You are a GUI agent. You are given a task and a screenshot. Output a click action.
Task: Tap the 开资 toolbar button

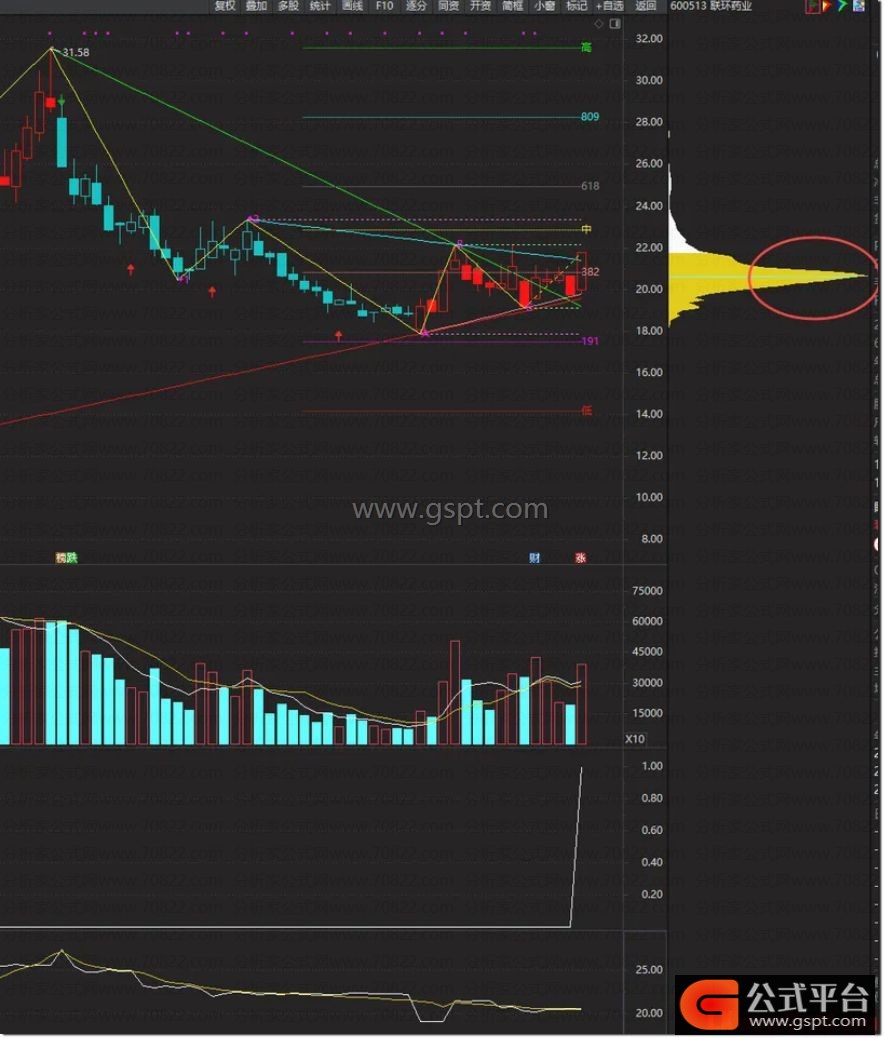[481, 6]
